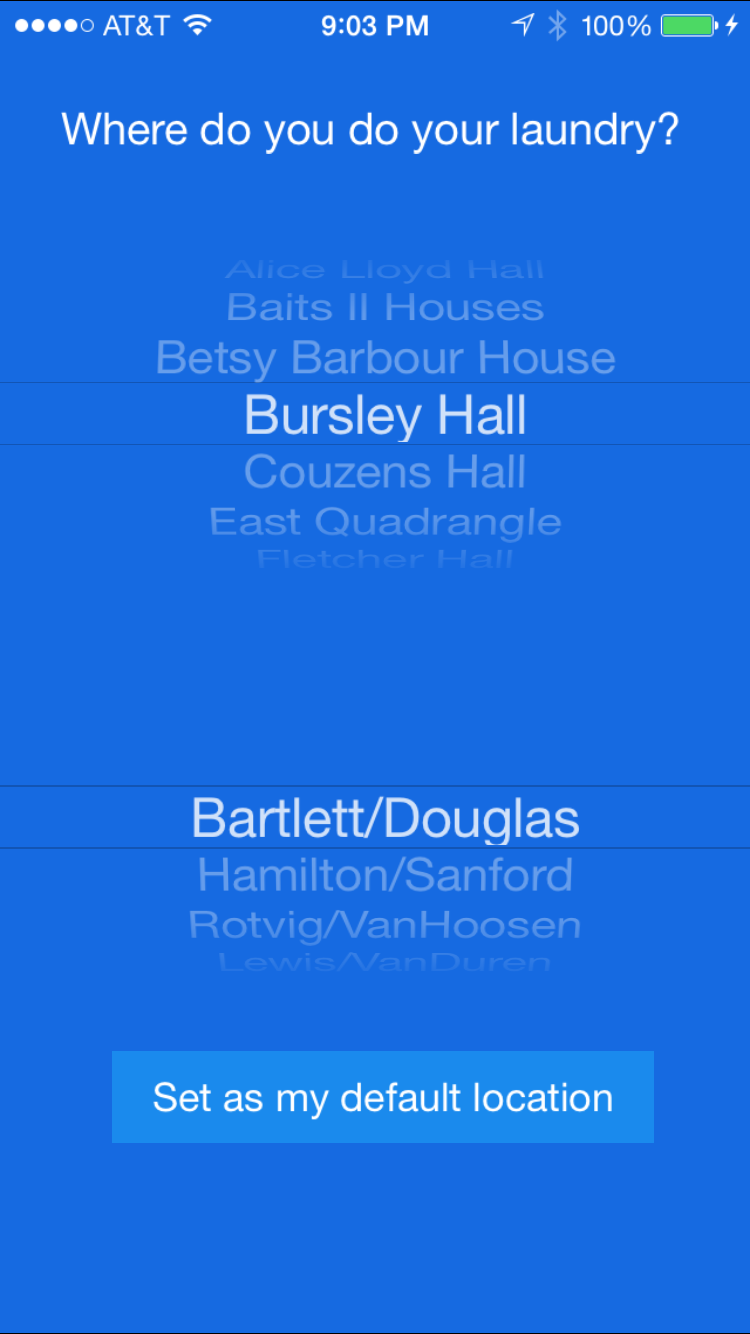
Task: Tap the selected Bursley Hall row
Action: click(x=385, y=415)
